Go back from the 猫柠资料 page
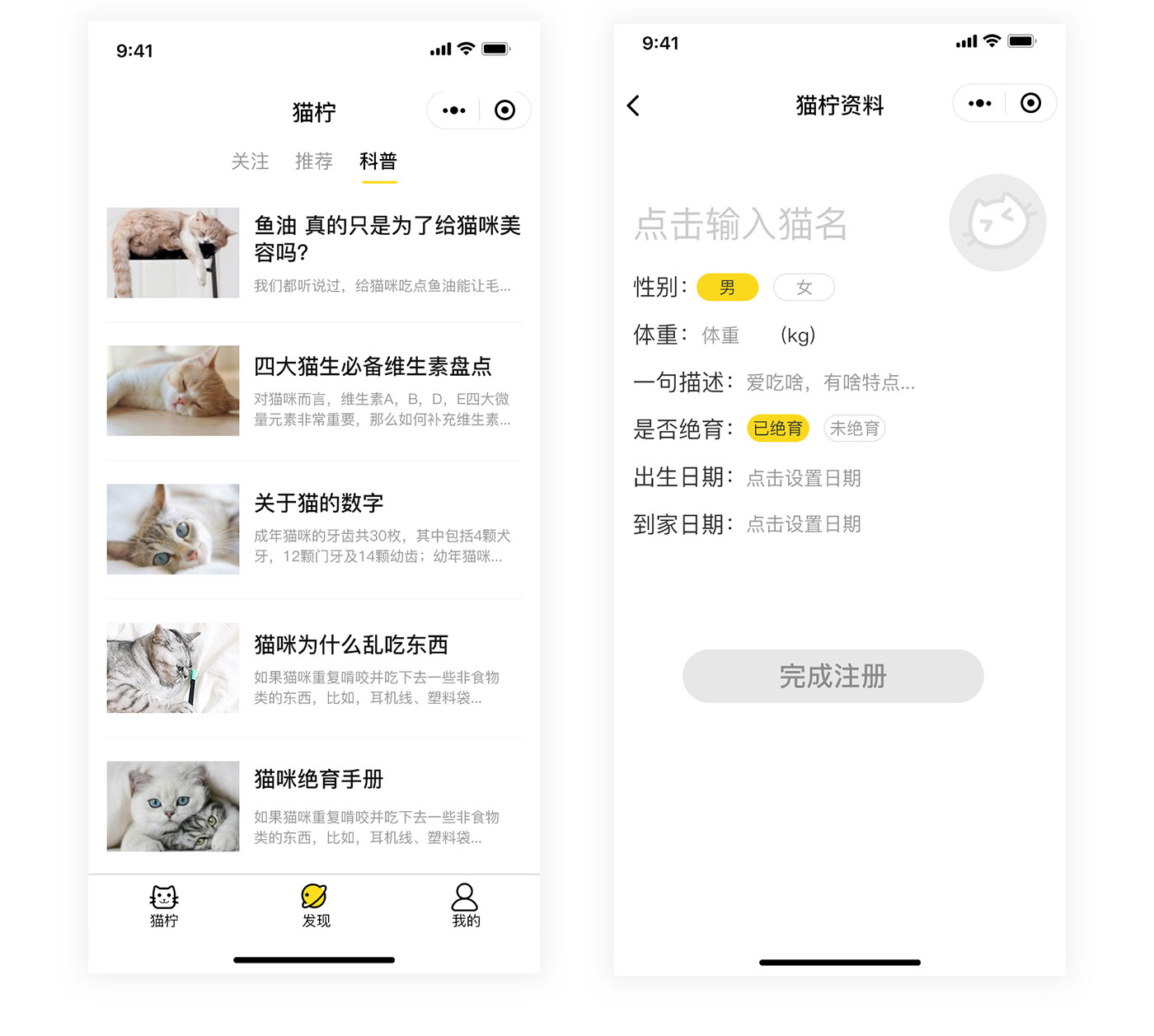The width and height of the screenshot is (1154, 1036). coord(633,105)
